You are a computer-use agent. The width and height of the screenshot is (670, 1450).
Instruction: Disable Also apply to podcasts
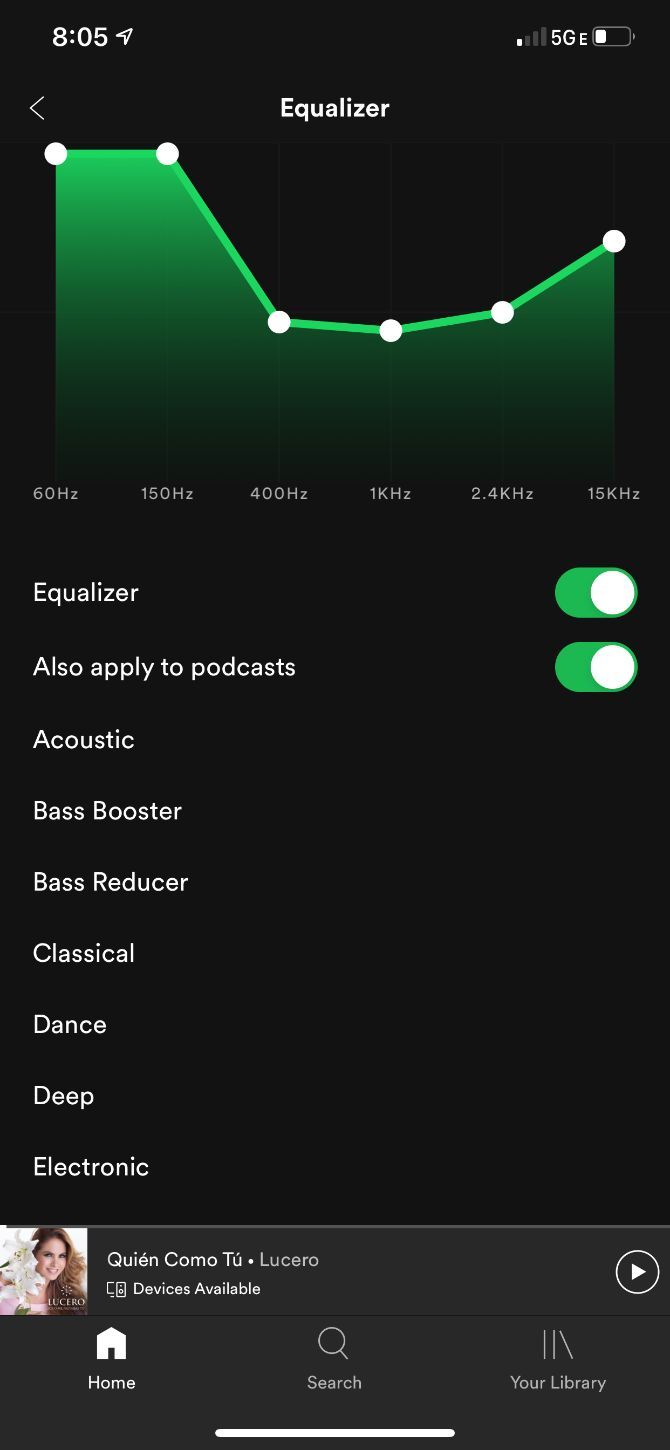pos(596,667)
